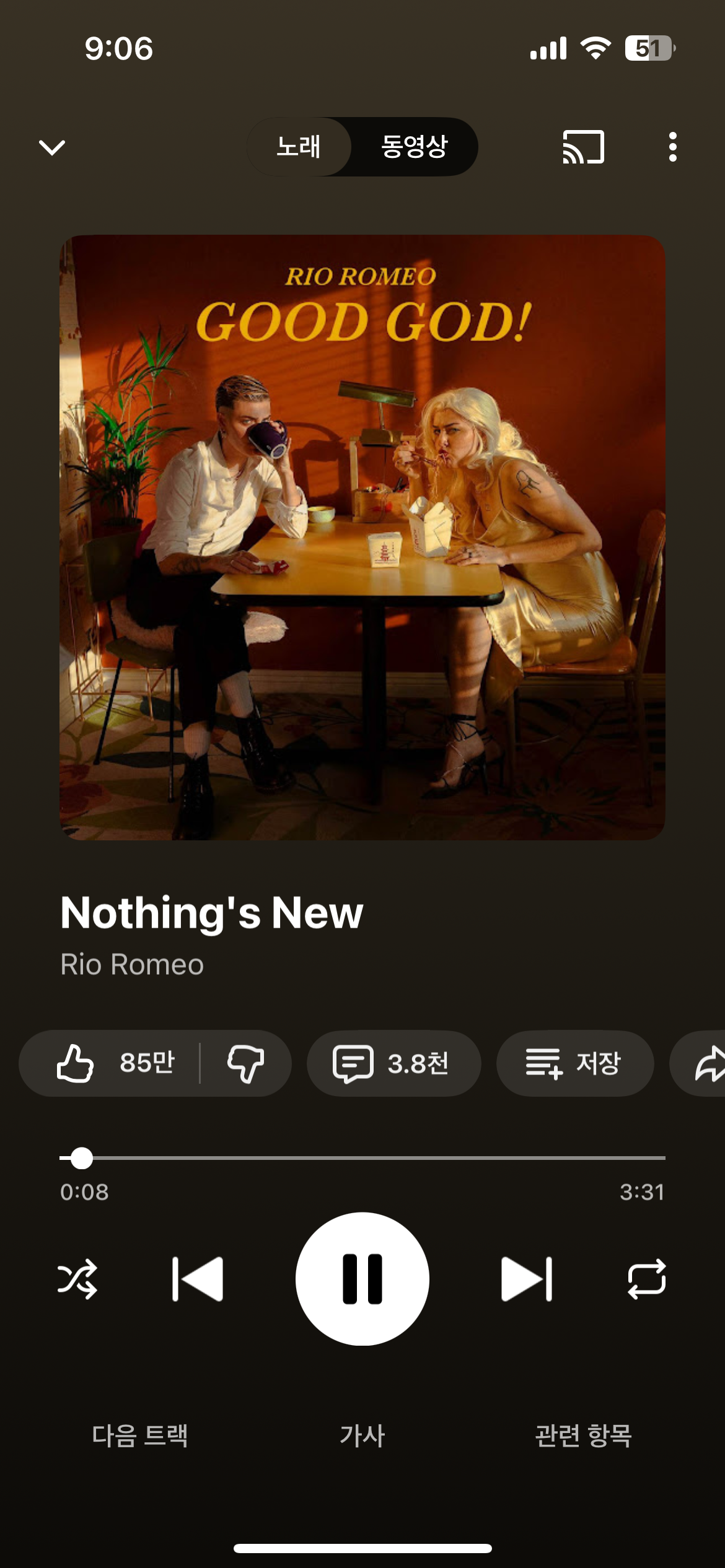Toggle repeat mode
This screenshot has width=725, height=1568.
pos(647,1279)
